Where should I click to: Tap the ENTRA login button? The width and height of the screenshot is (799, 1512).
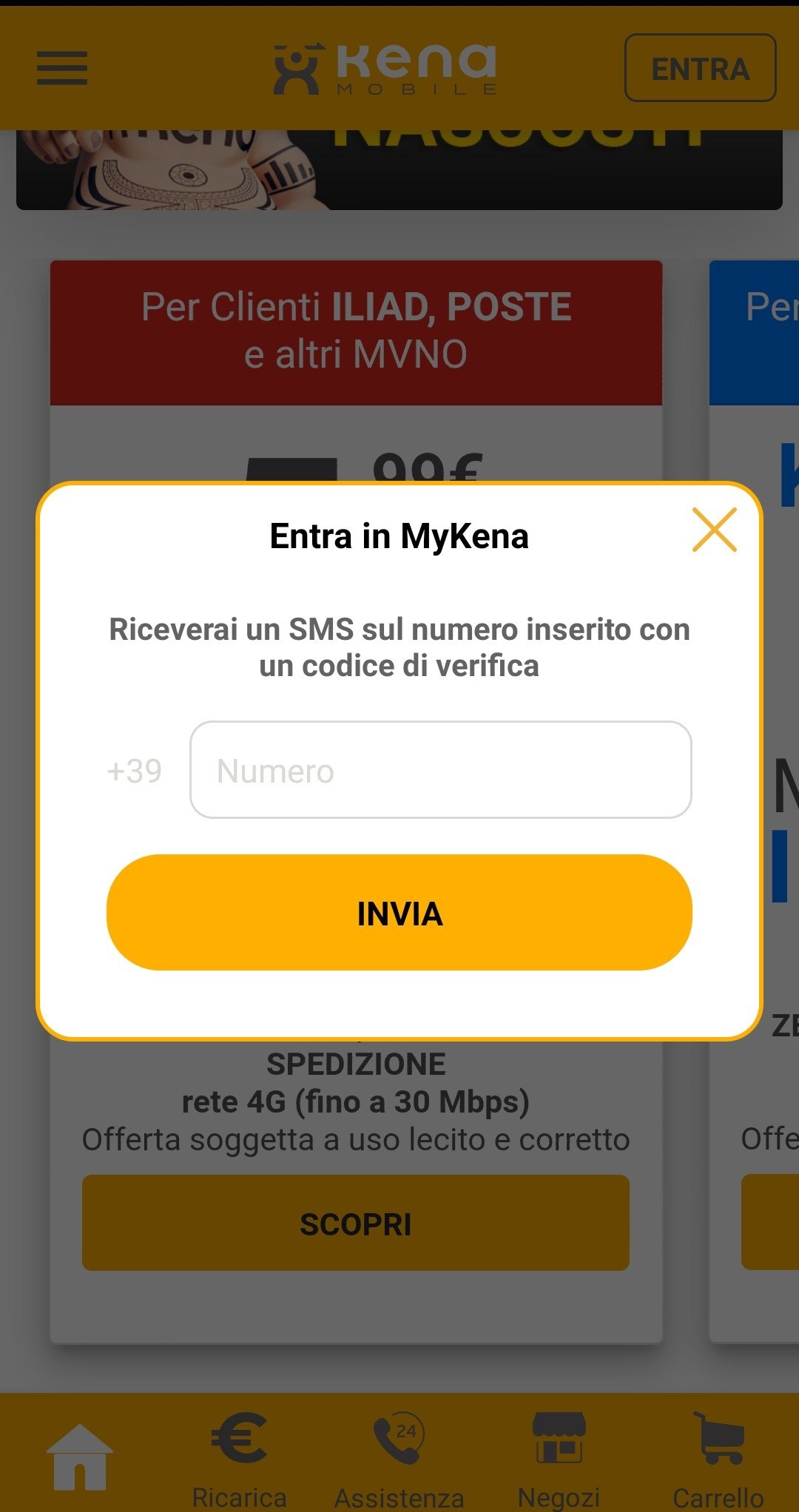(701, 68)
